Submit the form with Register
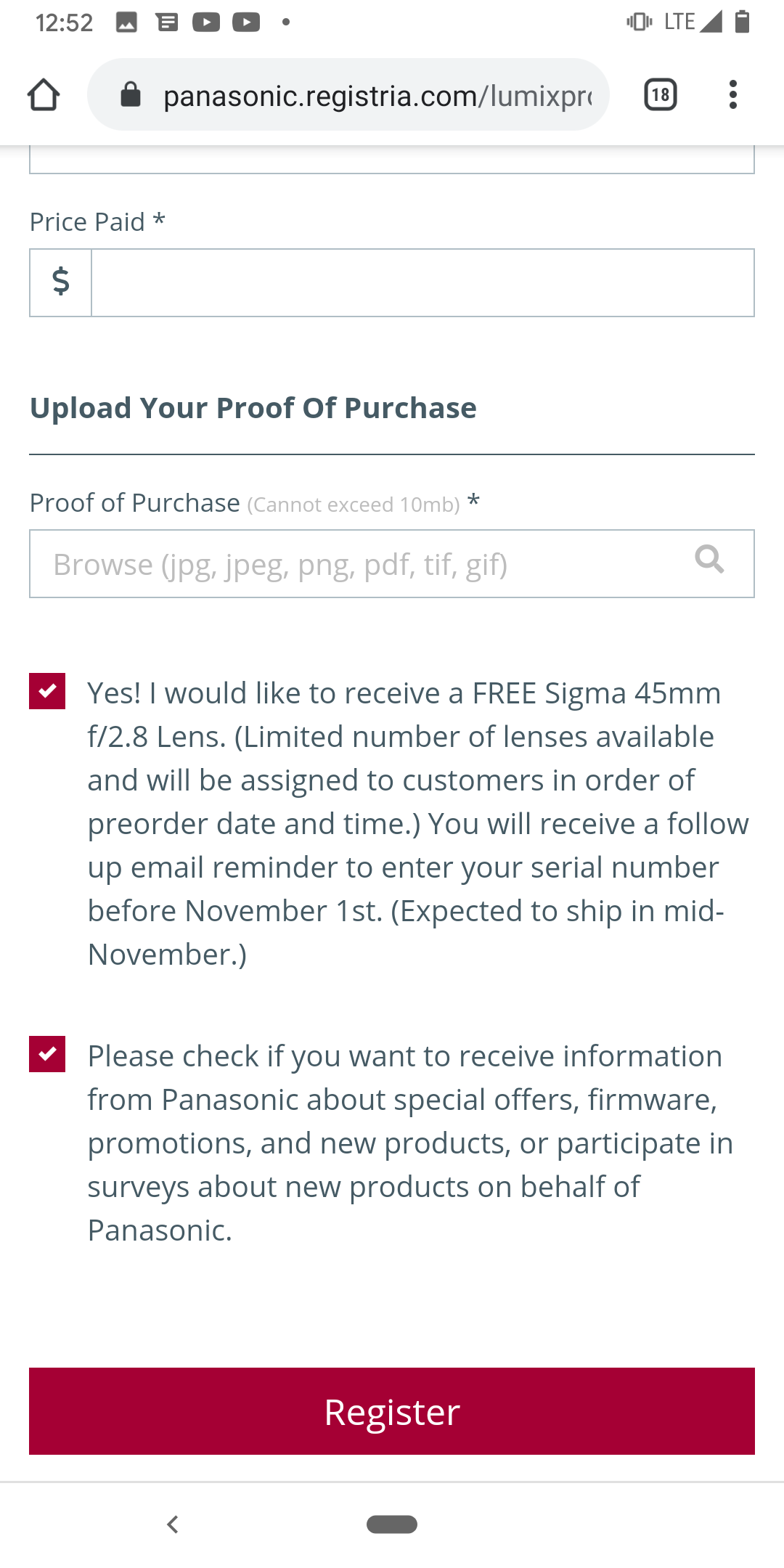Image resolution: width=784 pixels, height=1568 pixels. point(392,1411)
